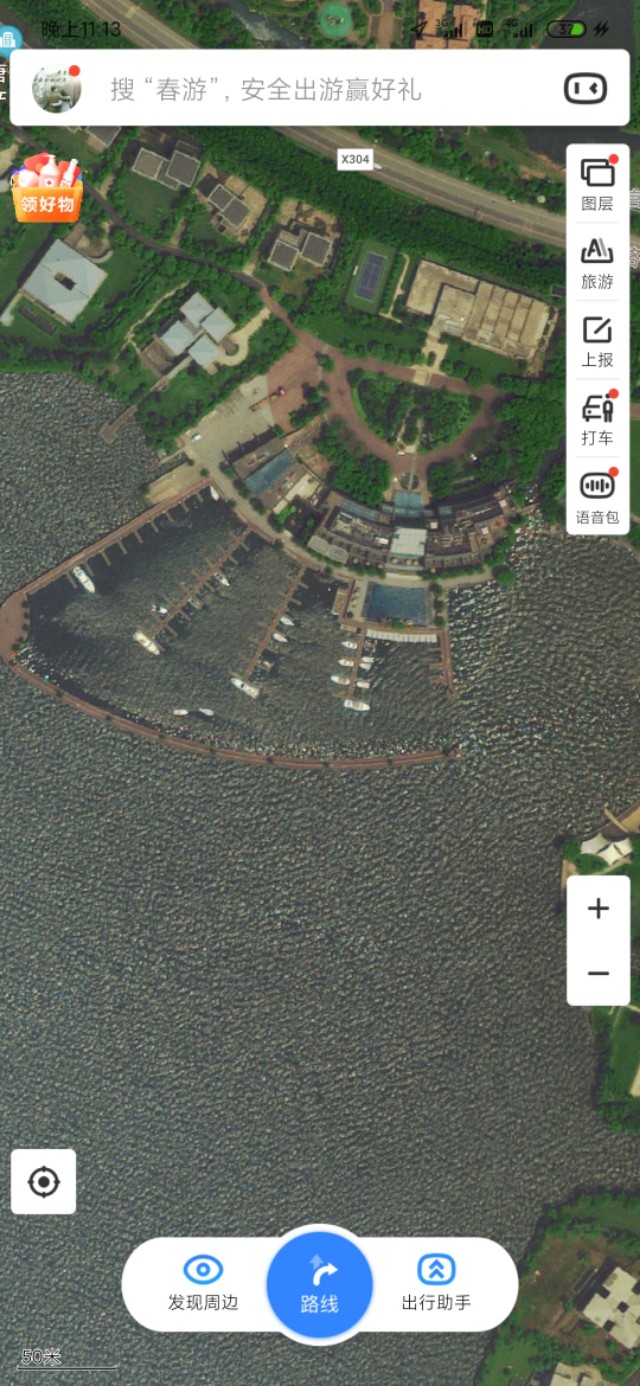The width and height of the screenshot is (640, 1386).
Task: Start route planning with 路线
Action: tap(320, 1283)
